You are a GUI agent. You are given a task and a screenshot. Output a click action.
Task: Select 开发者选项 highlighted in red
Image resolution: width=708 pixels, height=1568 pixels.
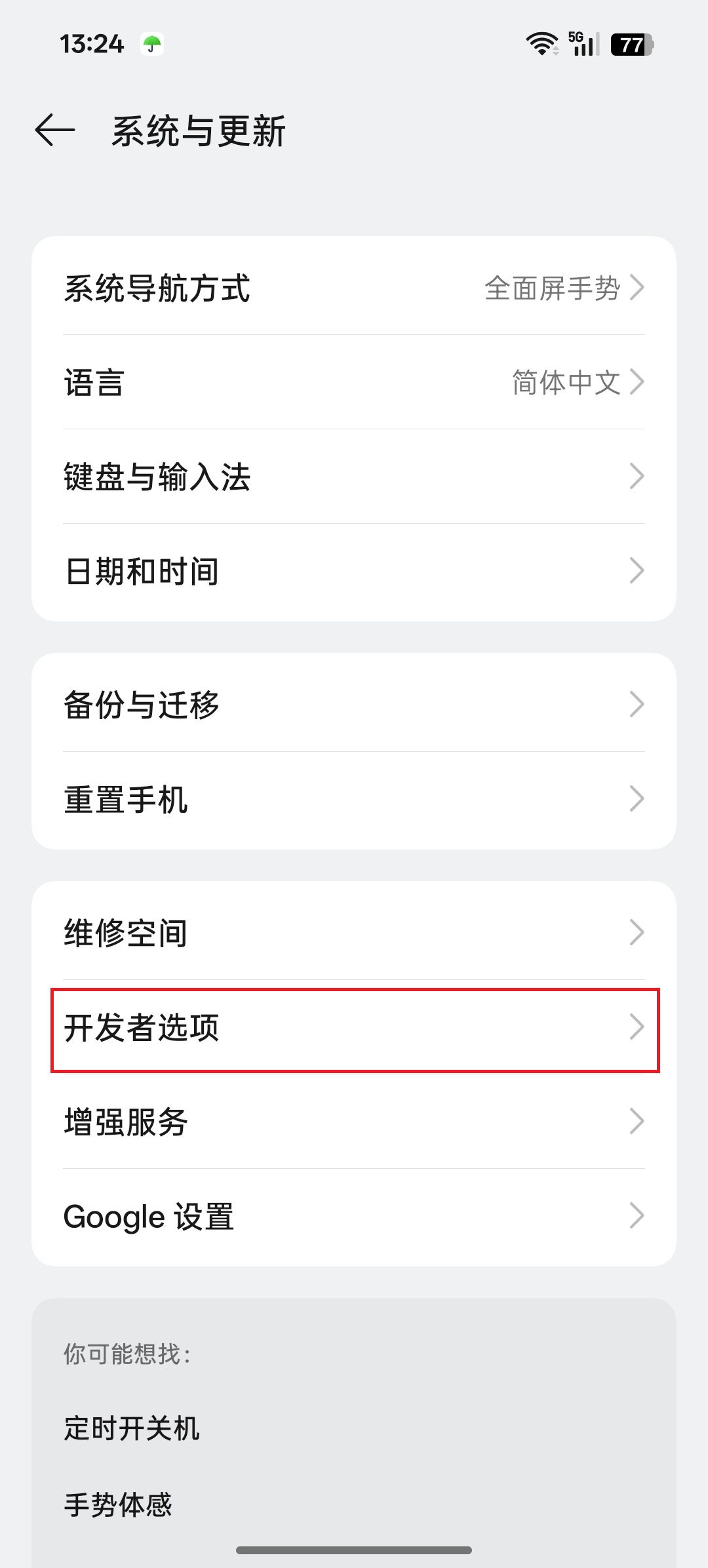click(354, 1028)
